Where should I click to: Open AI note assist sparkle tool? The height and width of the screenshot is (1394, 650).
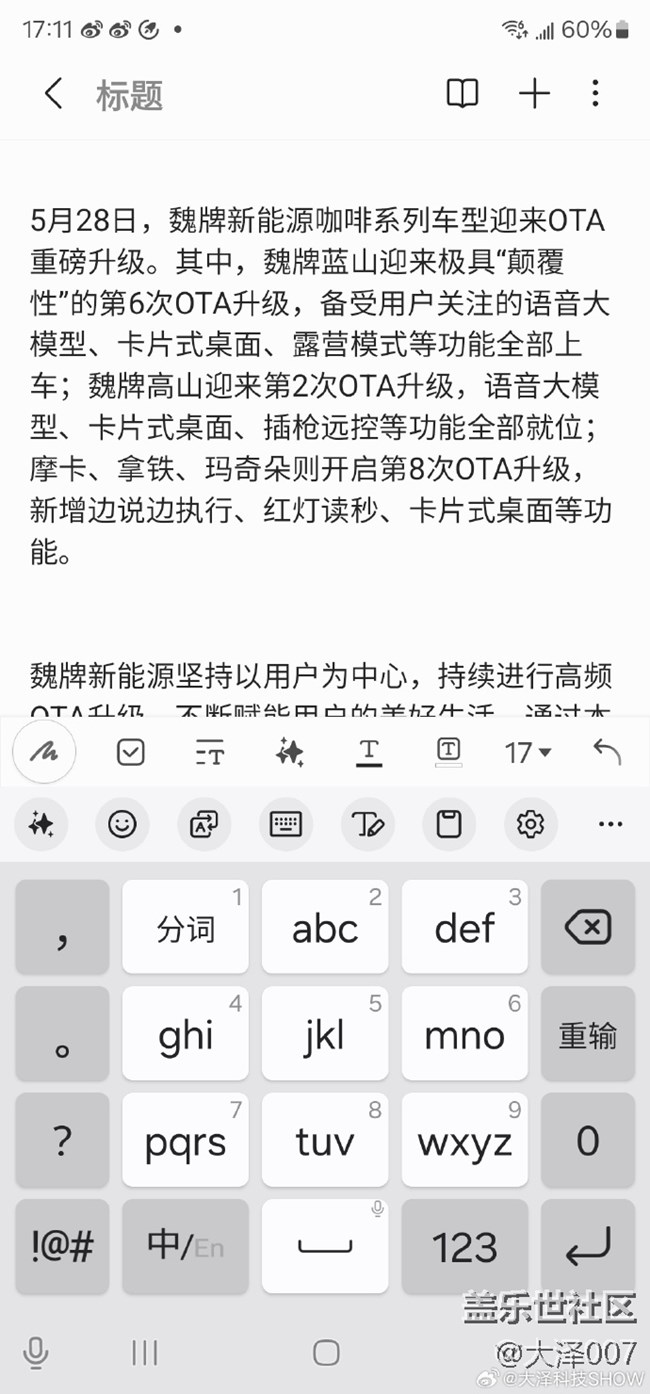tap(290, 752)
